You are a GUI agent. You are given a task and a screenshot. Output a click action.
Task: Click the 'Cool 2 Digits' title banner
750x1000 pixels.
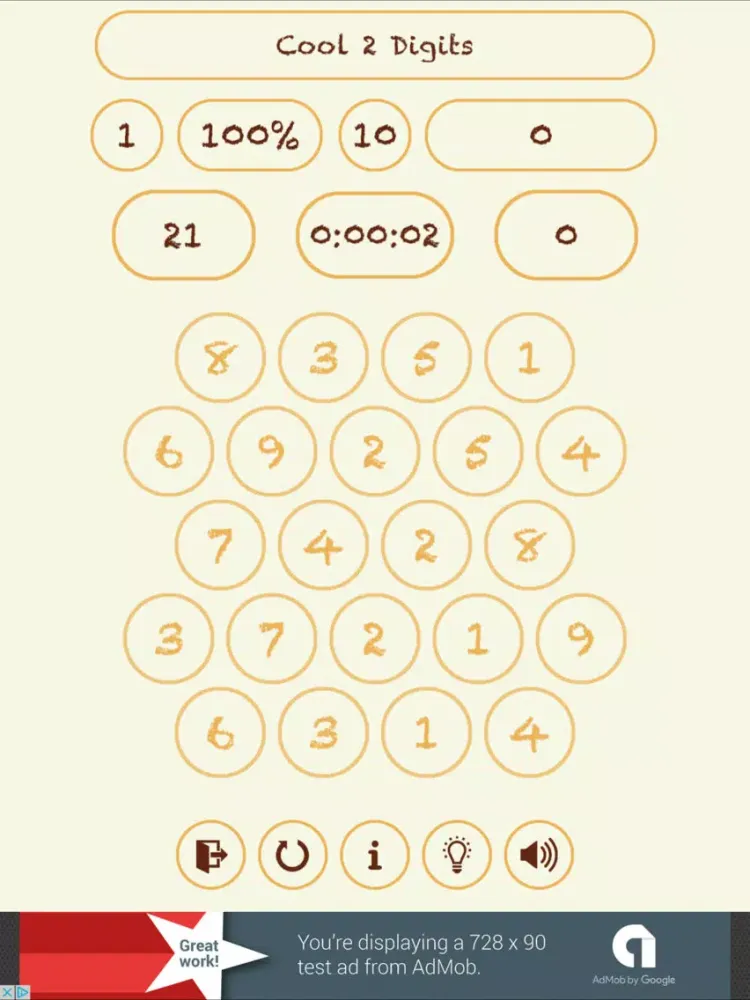point(375,44)
